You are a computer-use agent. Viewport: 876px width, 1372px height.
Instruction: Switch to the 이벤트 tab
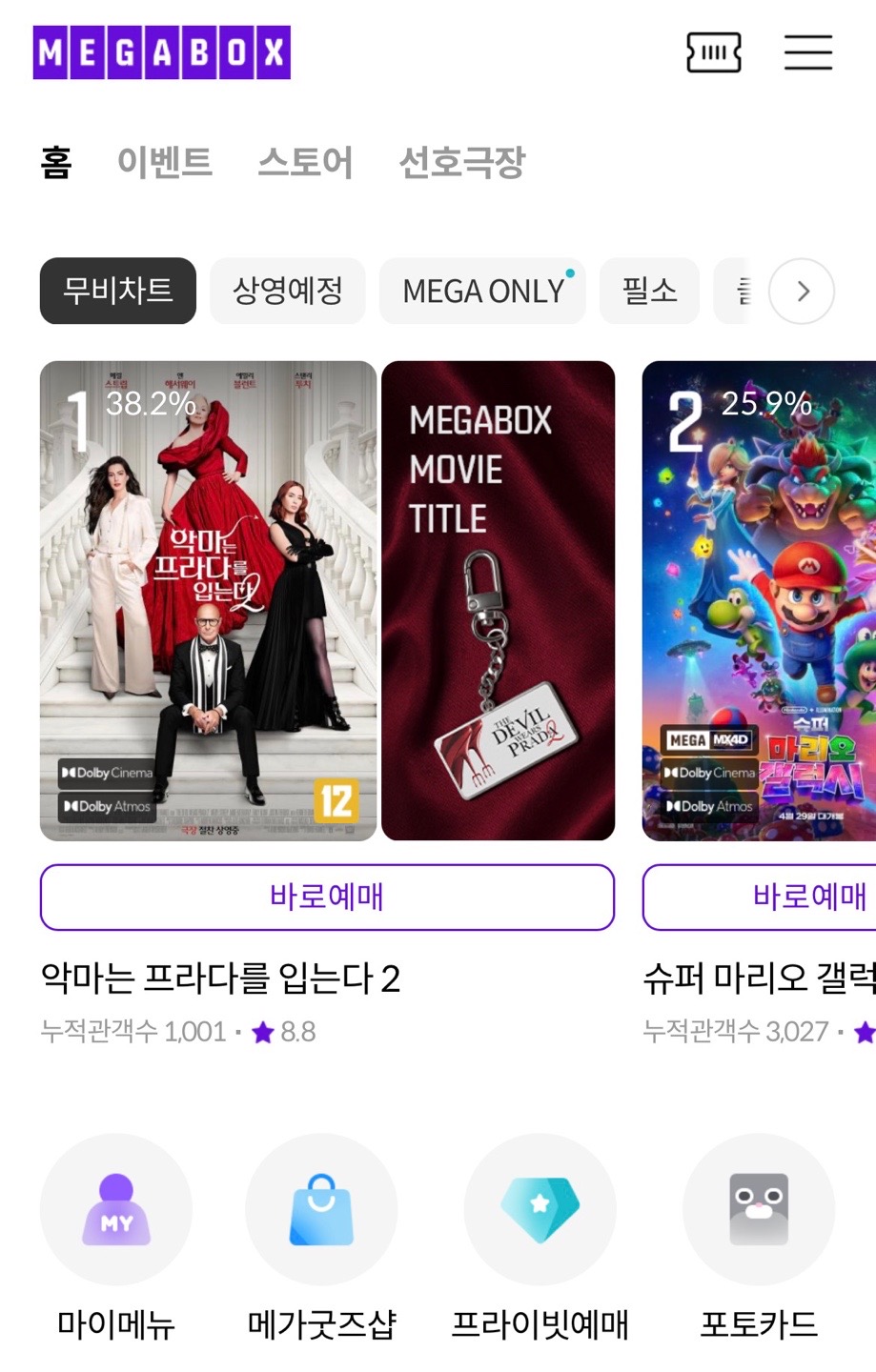click(165, 162)
